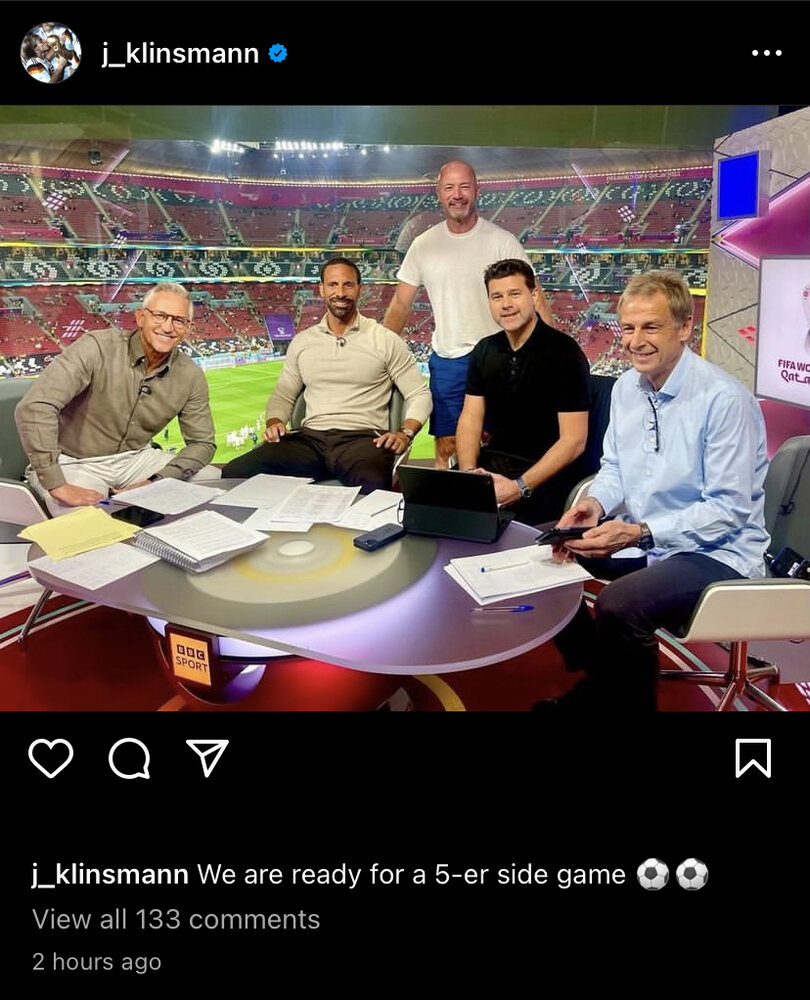Screen dimensions: 810x1000
Task: Open j_klinsmann's profile picture
Action: (50, 53)
